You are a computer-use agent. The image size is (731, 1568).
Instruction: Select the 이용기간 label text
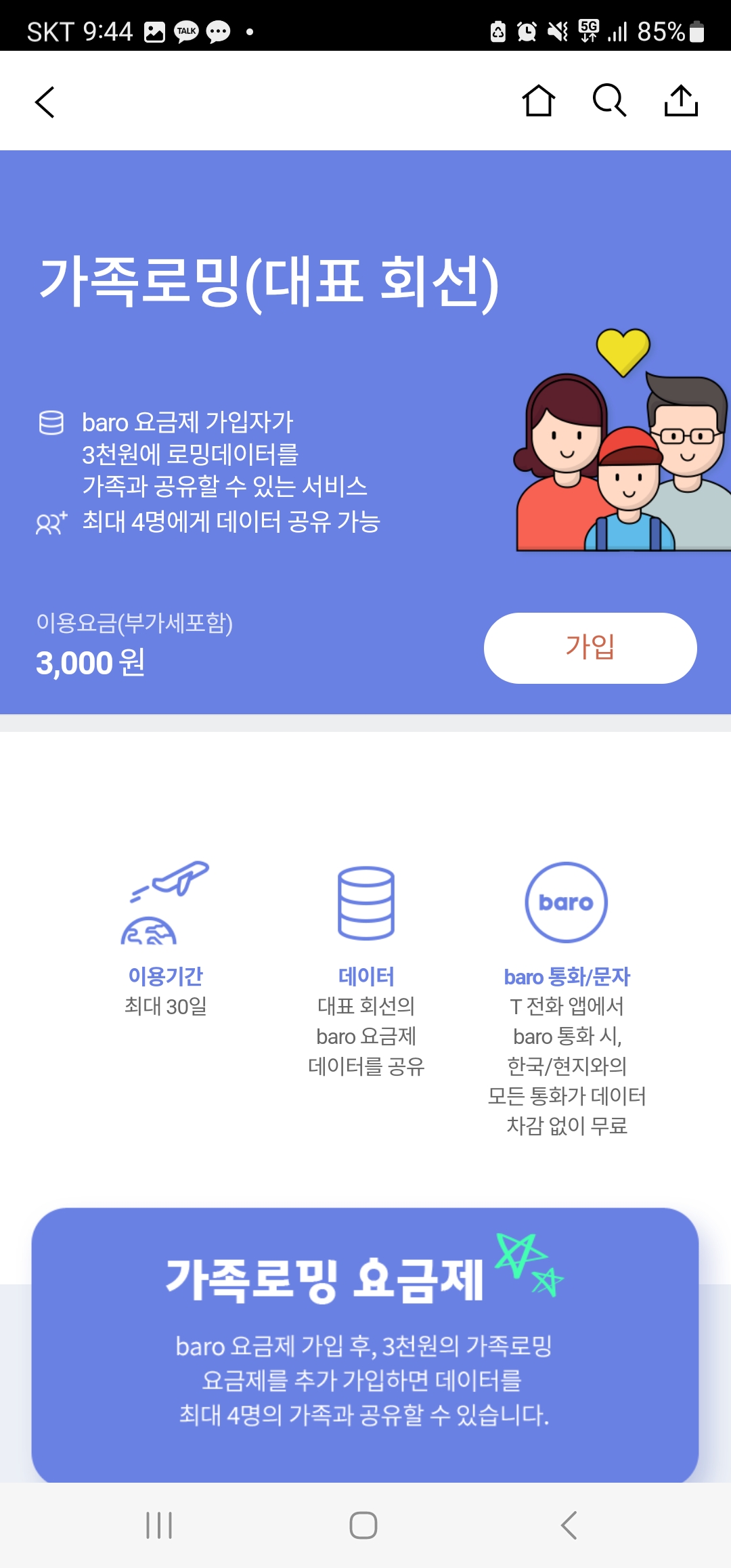tap(168, 976)
